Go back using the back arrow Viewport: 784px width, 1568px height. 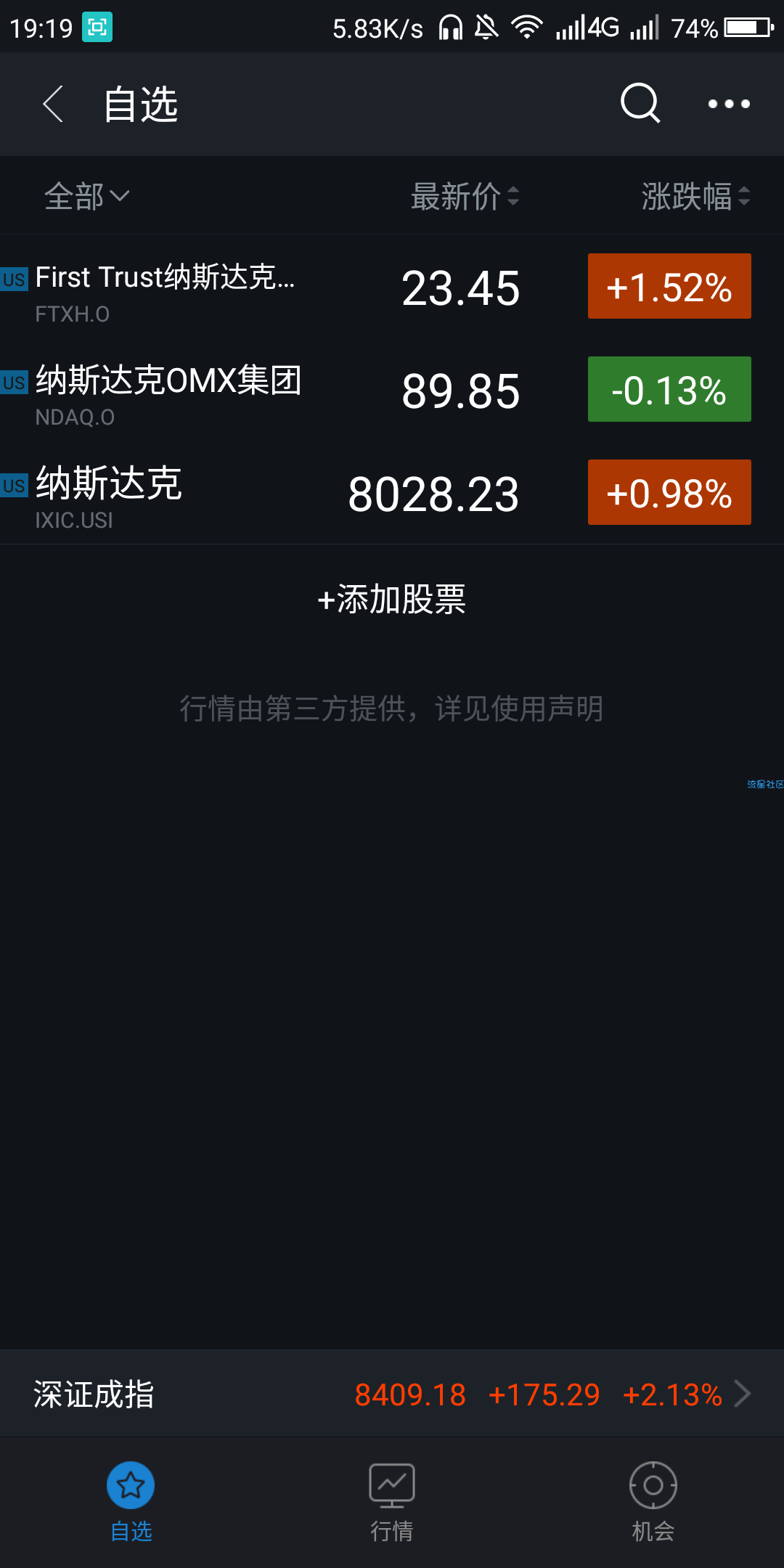pyautogui.click(x=53, y=104)
